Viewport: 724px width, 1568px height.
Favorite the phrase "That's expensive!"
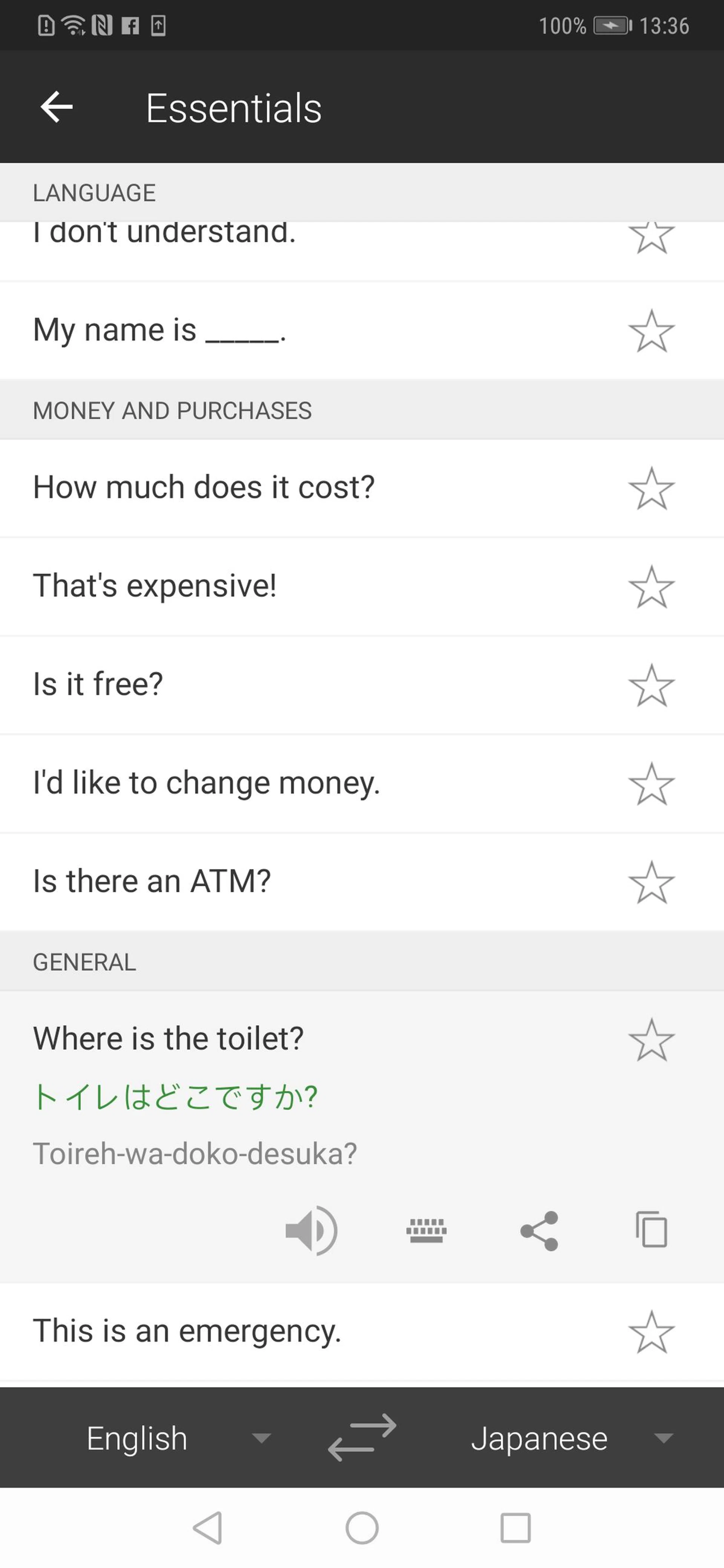pos(652,587)
